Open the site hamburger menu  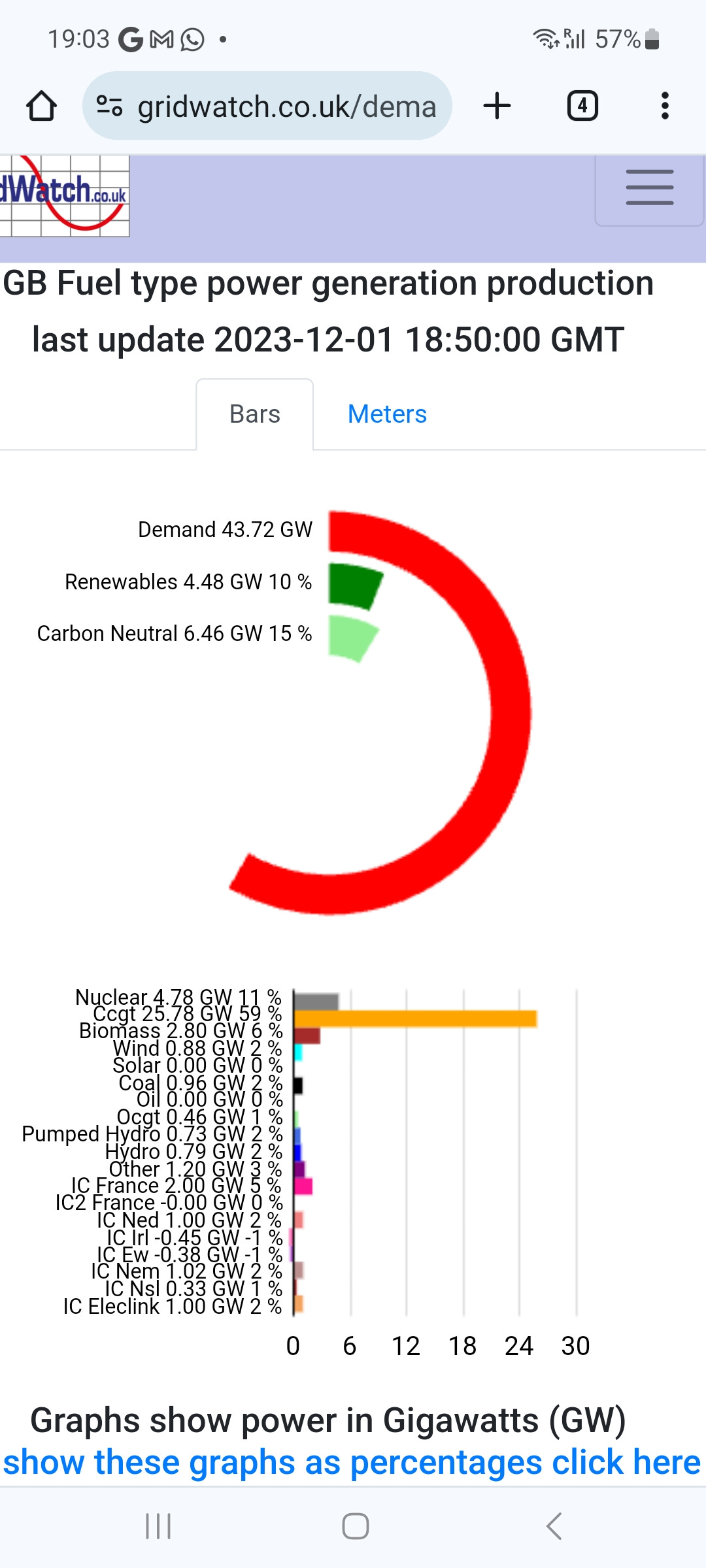pos(650,189)
